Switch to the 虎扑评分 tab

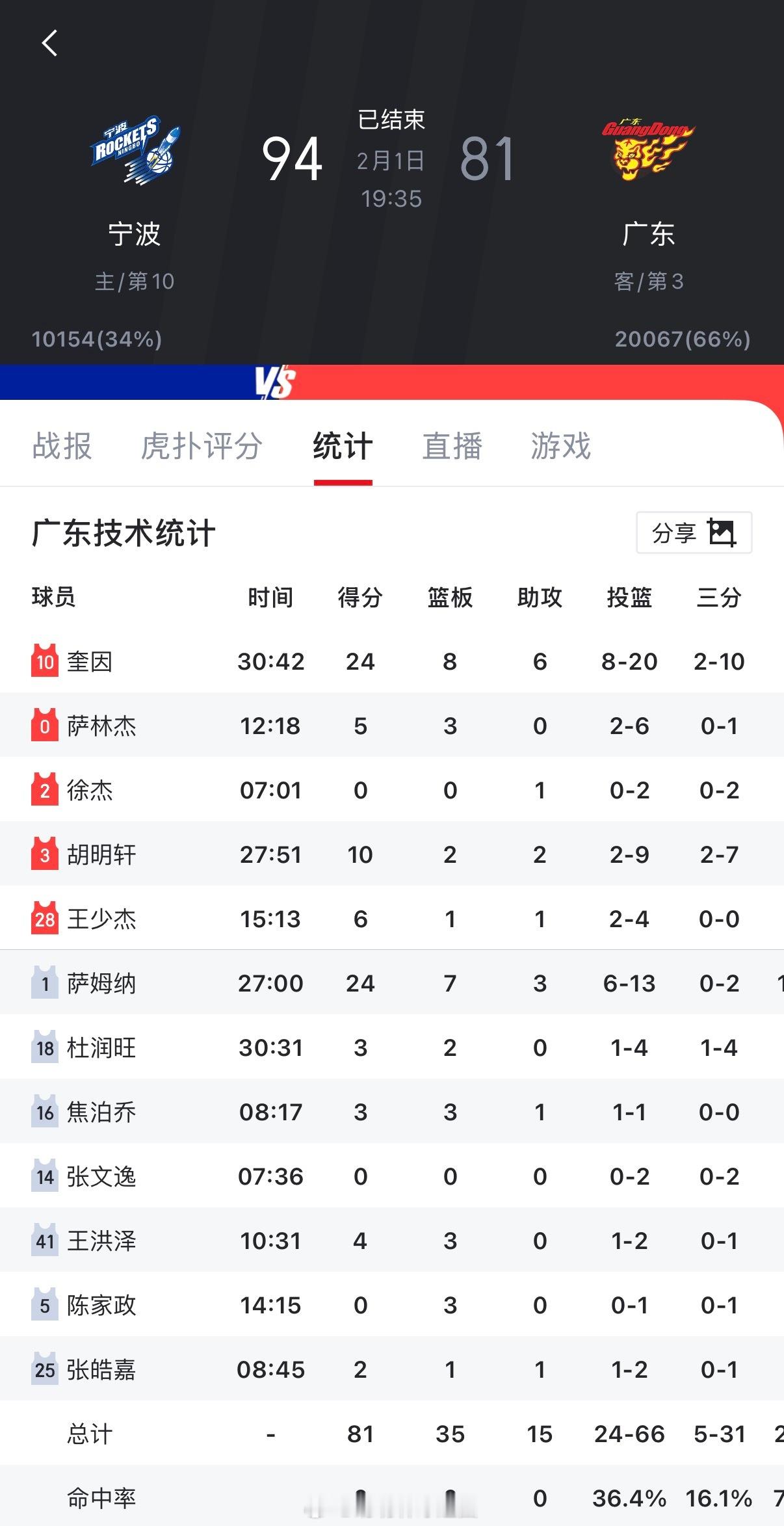pyautogui.click(x=202, y=446)
